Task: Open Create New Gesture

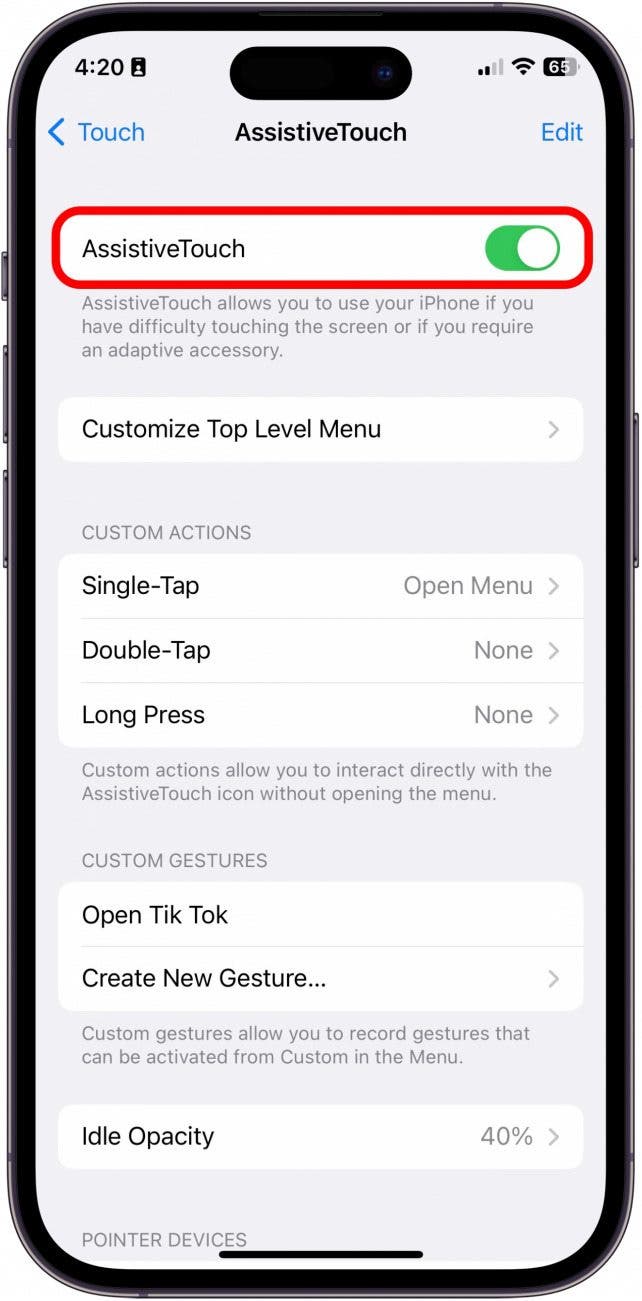Action: click(320, 978)
